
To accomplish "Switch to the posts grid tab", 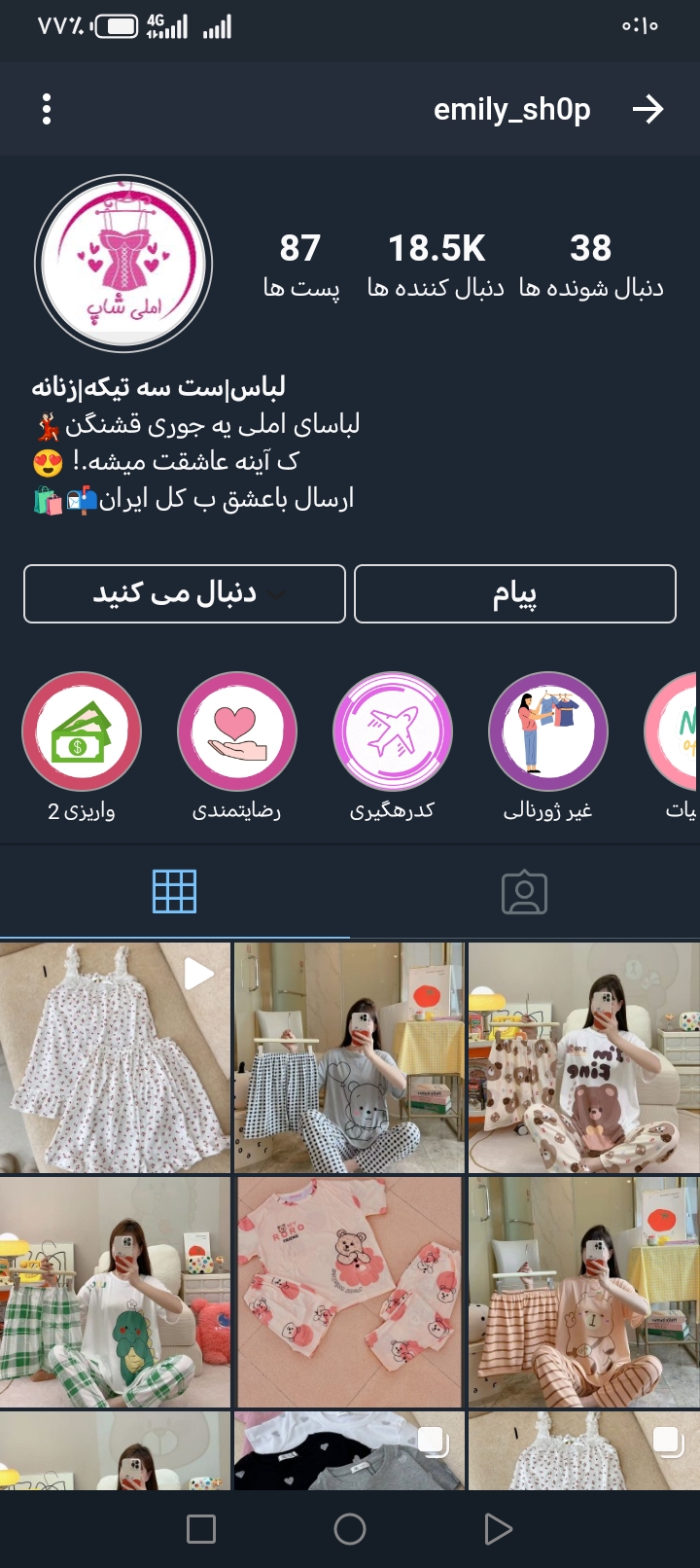I will coord(175,891).
